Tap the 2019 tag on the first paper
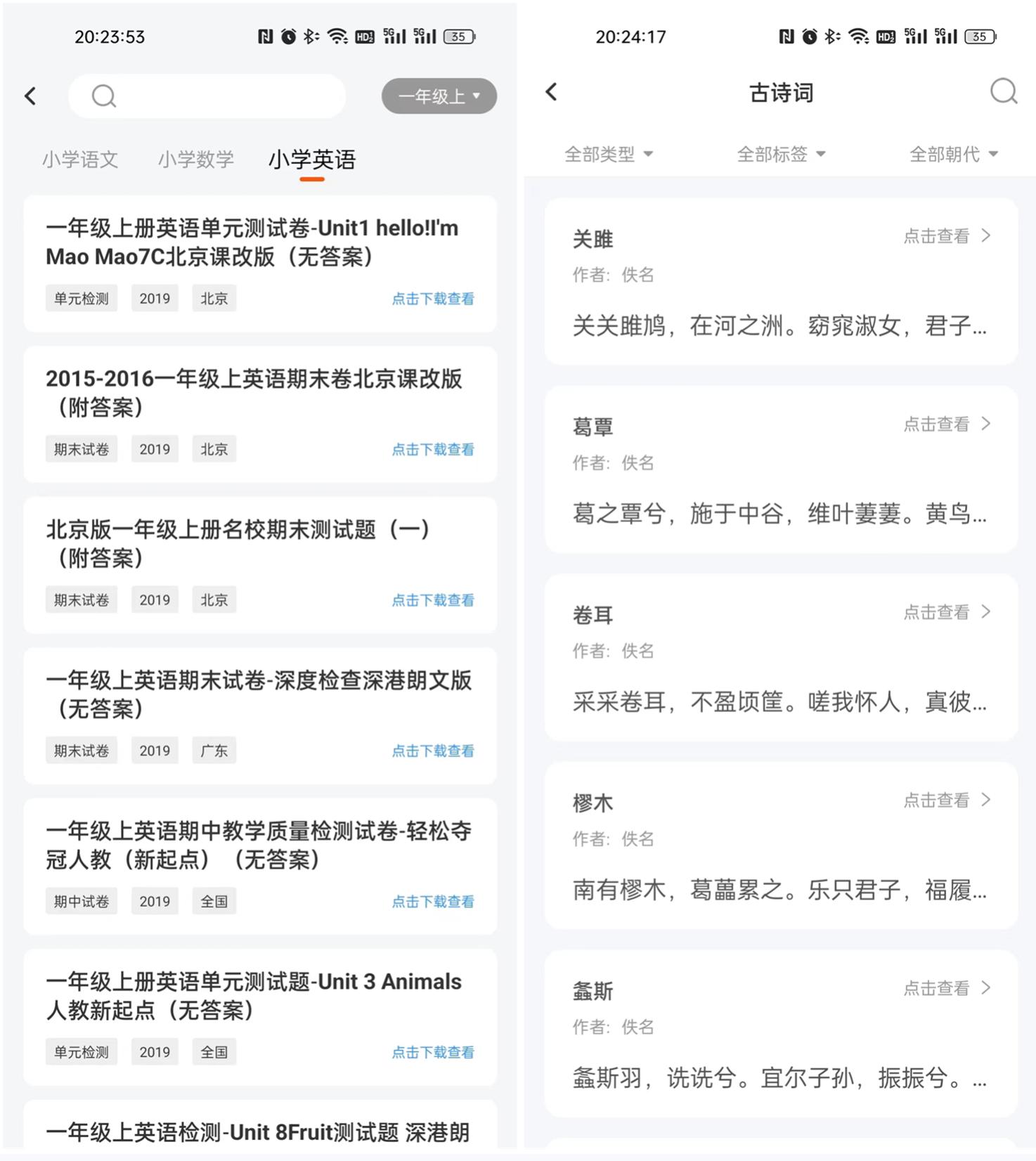 coord(155,298)
